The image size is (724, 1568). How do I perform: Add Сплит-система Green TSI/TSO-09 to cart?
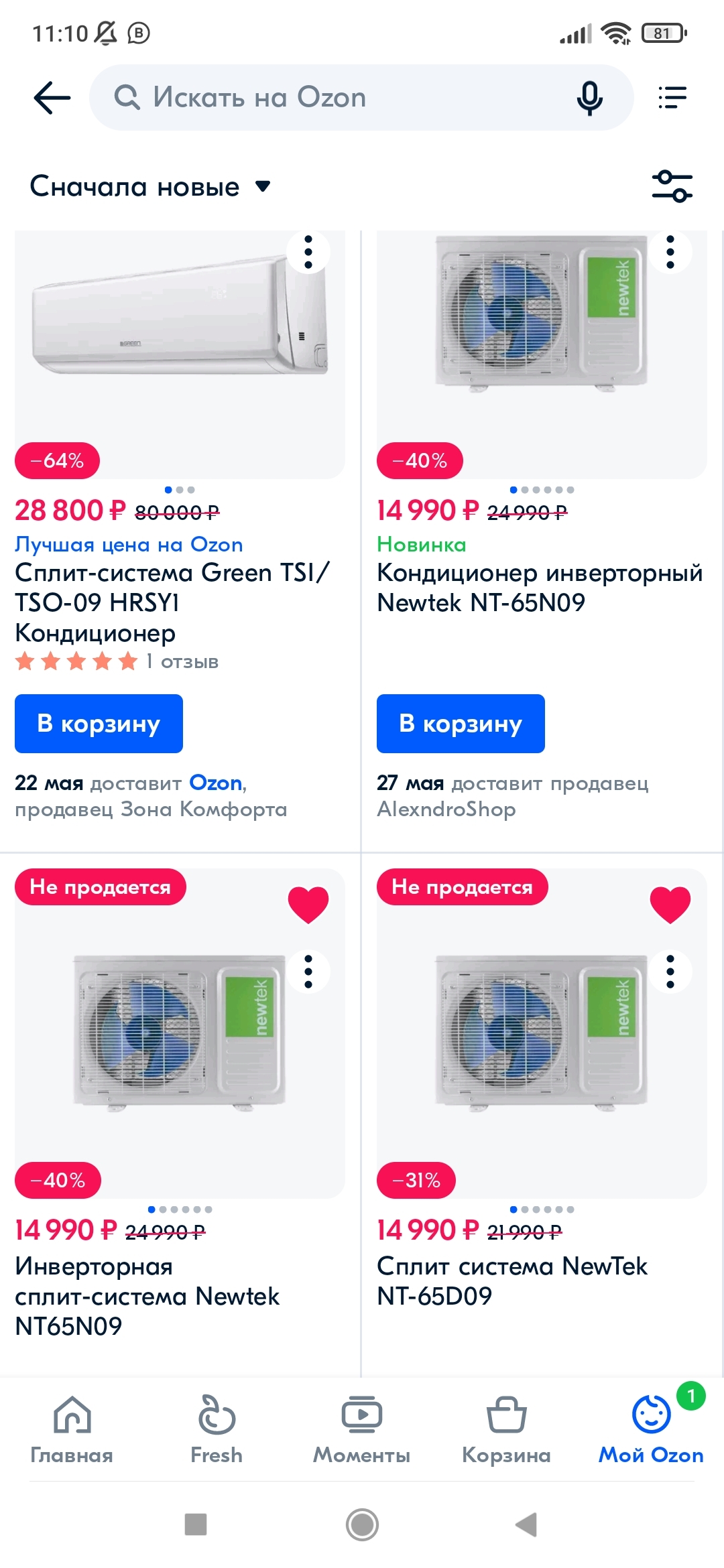pos(99,724)
